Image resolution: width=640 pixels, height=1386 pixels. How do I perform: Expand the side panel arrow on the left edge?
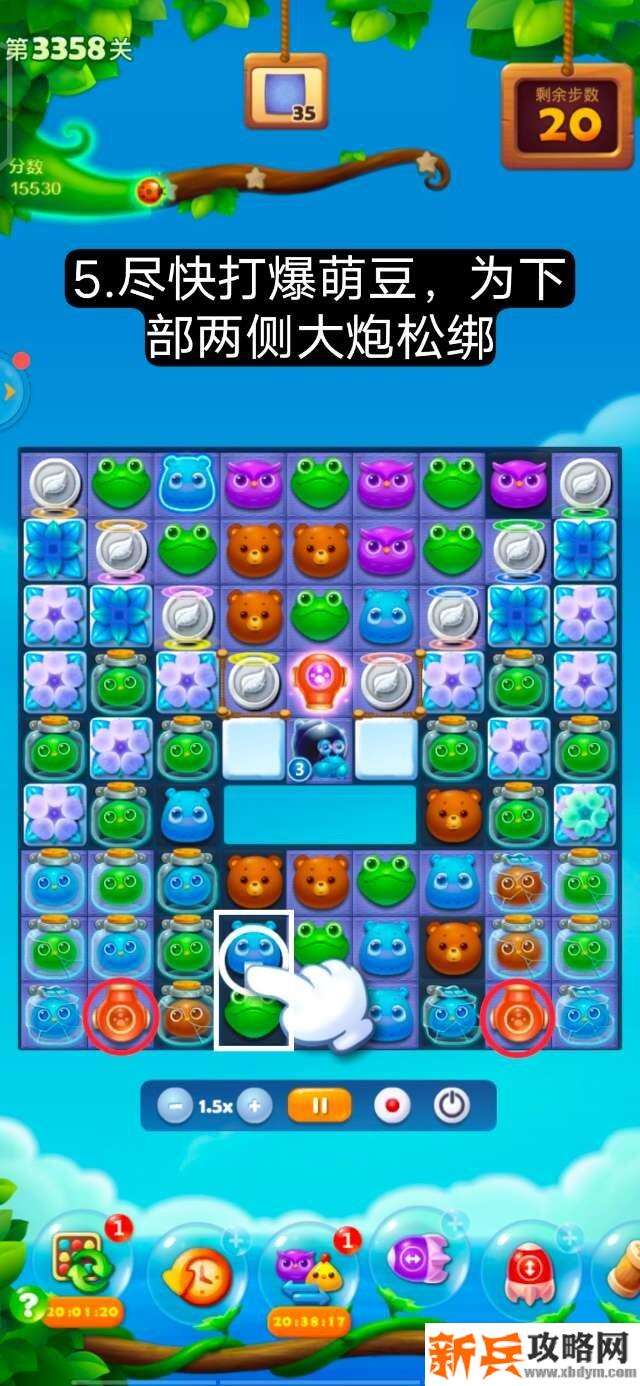tap(9, 391)
